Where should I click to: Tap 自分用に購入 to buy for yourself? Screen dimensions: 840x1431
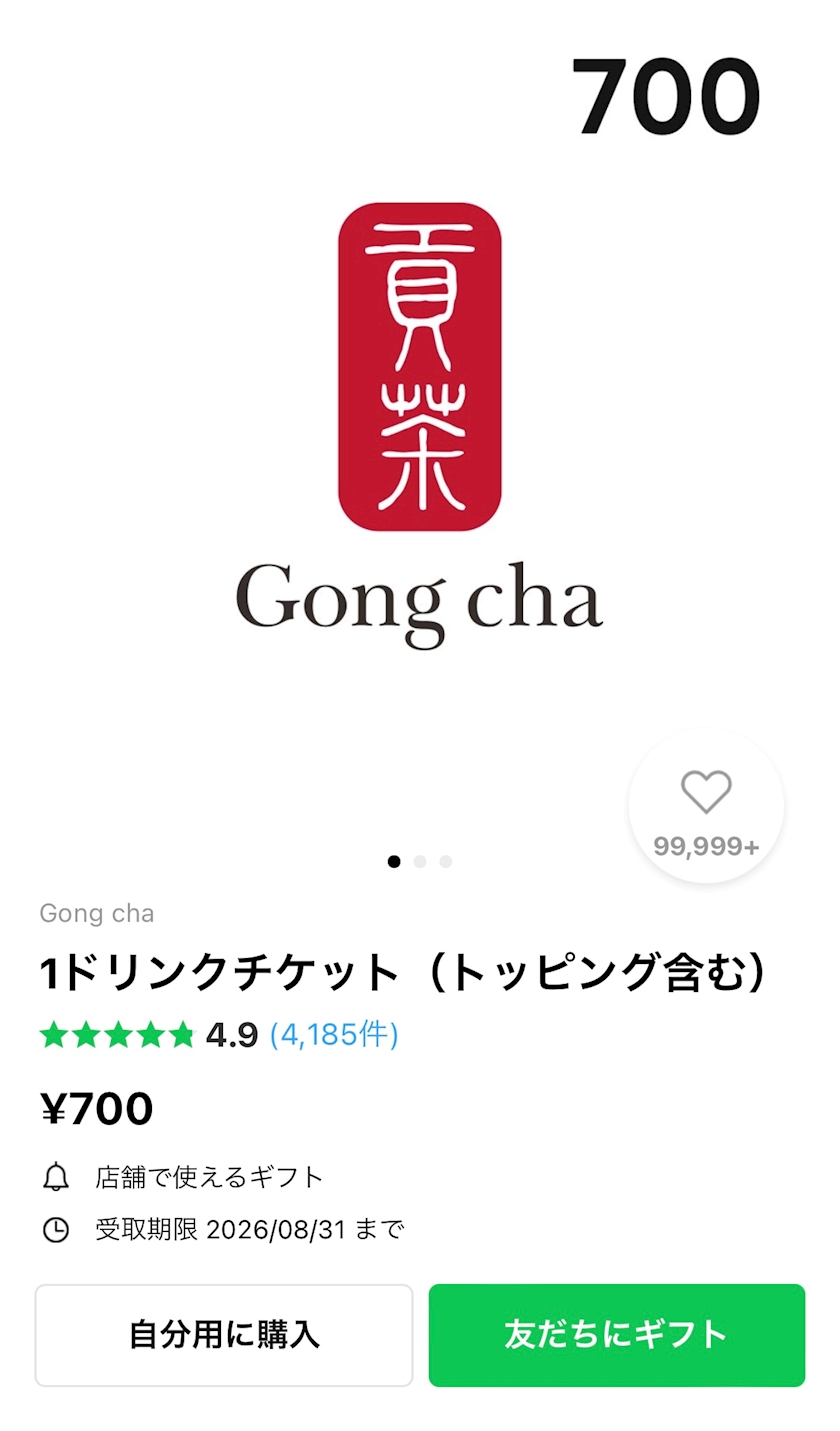[224, 1335]
